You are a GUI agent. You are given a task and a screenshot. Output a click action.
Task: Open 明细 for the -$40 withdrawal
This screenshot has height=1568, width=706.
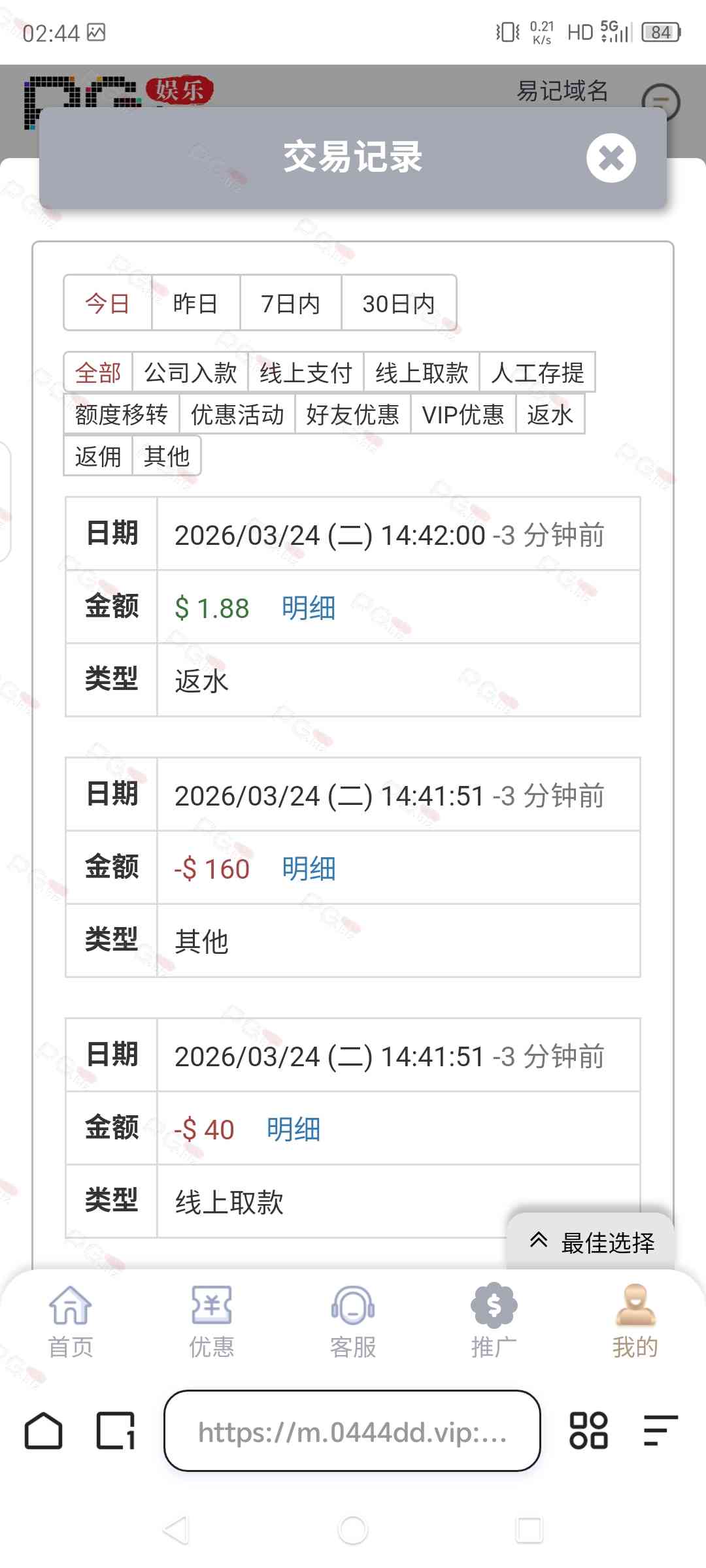[x=294, y=1130]
